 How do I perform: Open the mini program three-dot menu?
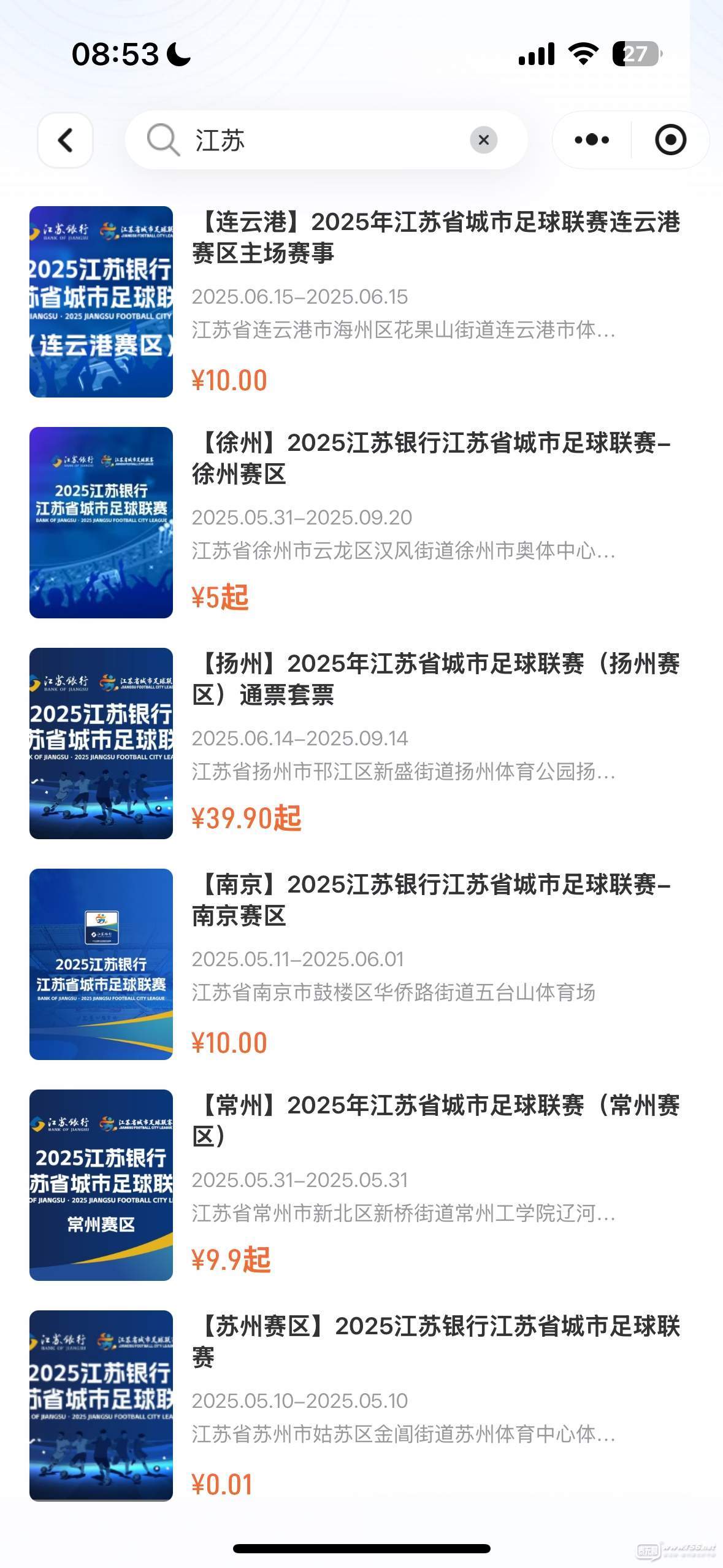[592, 140]
